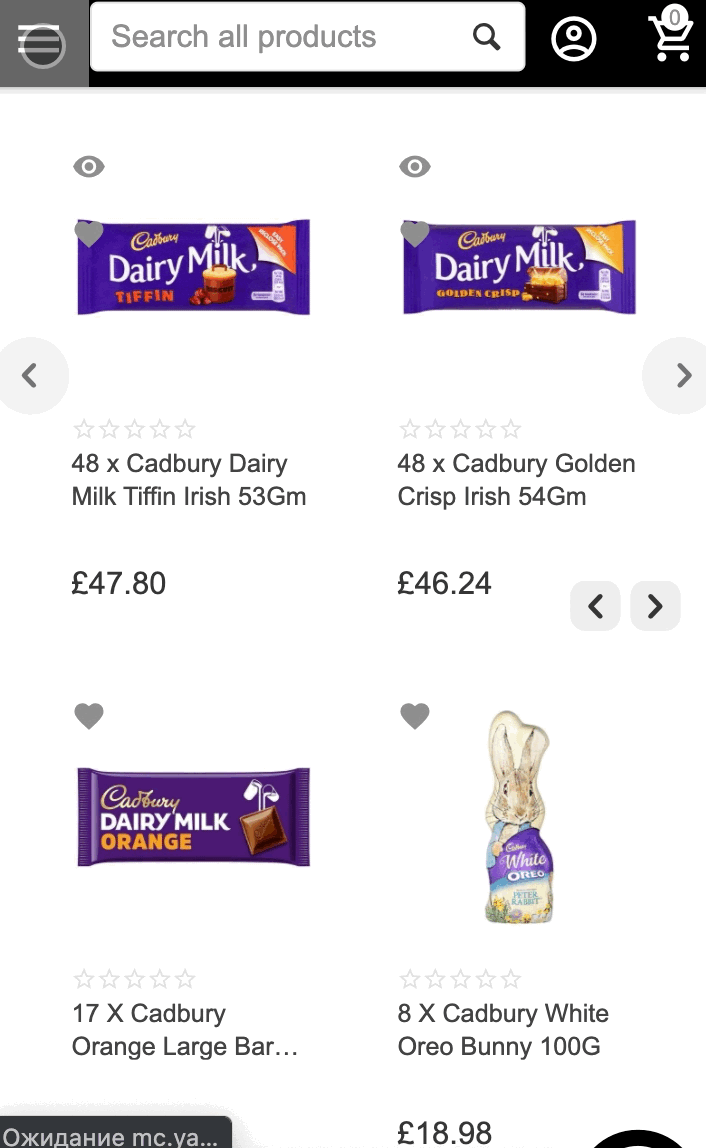
Task: Open 8 X Cadbury White Oreo Bunny product
Action: [x=503, y=1030]
